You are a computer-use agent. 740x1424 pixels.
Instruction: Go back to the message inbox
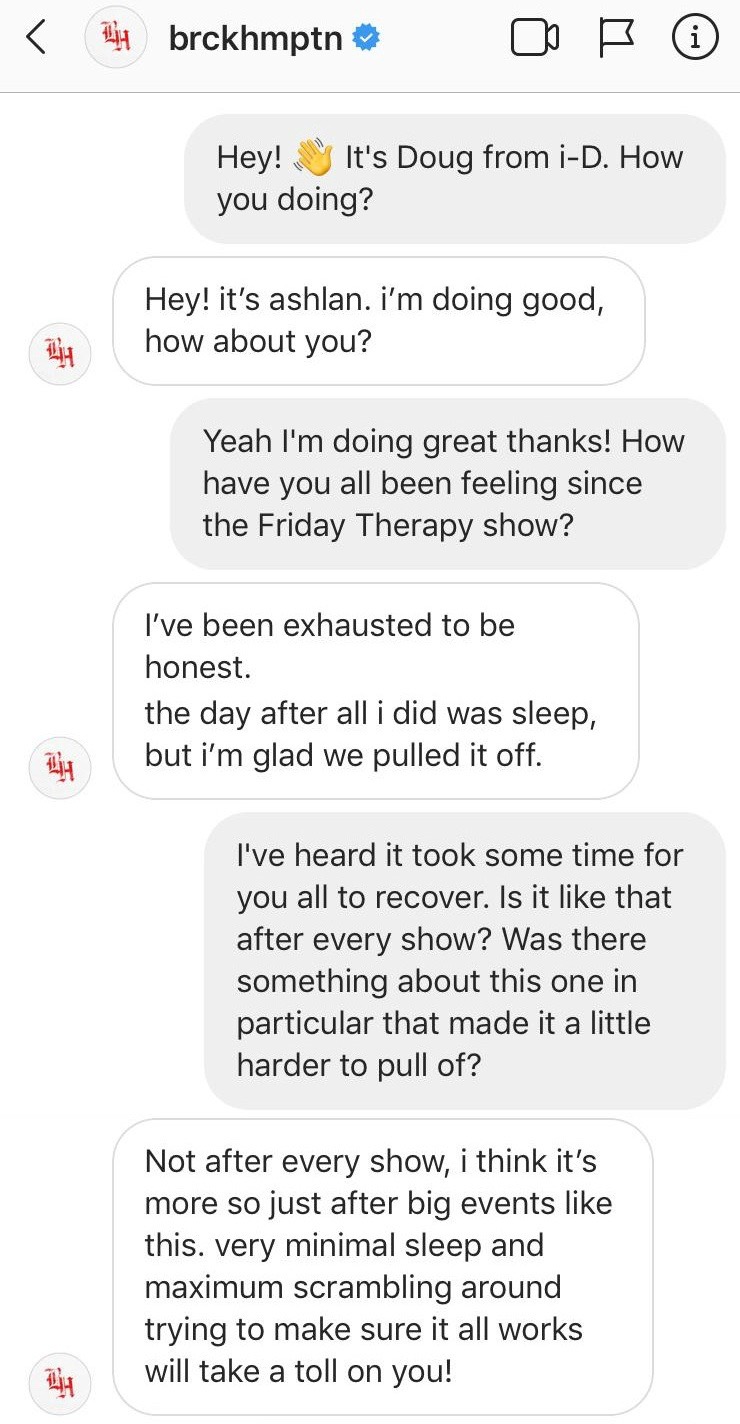point(37,39)
